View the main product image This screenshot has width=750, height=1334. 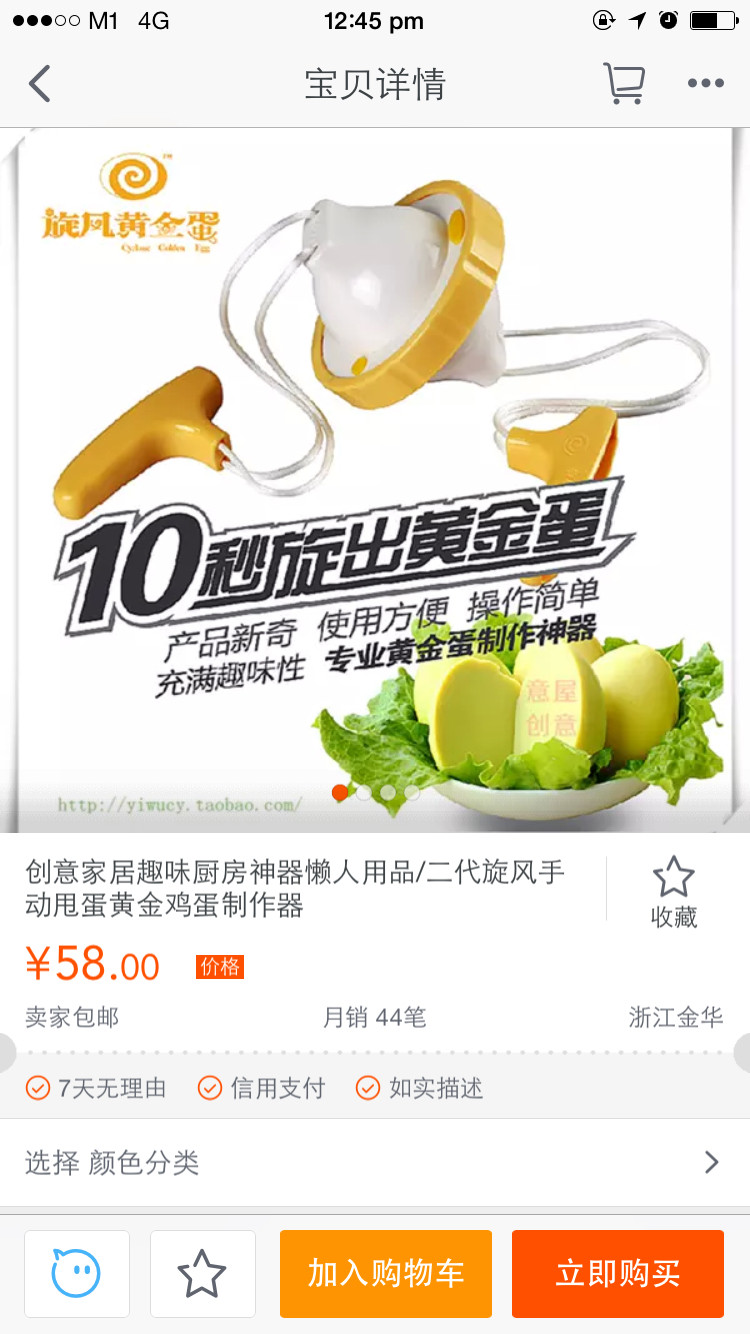point(375,480)
